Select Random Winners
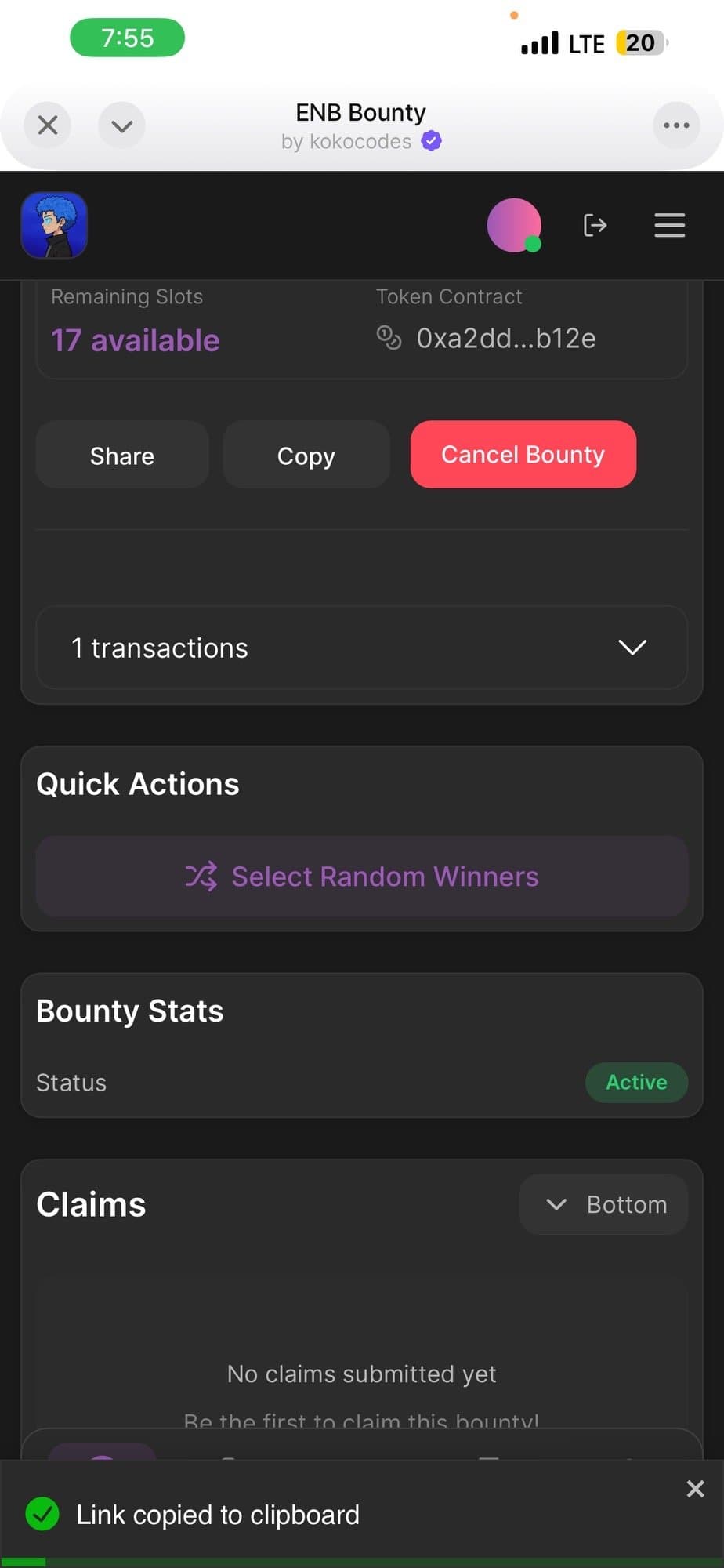724x1568 pixels. click(x=361, y=877)
